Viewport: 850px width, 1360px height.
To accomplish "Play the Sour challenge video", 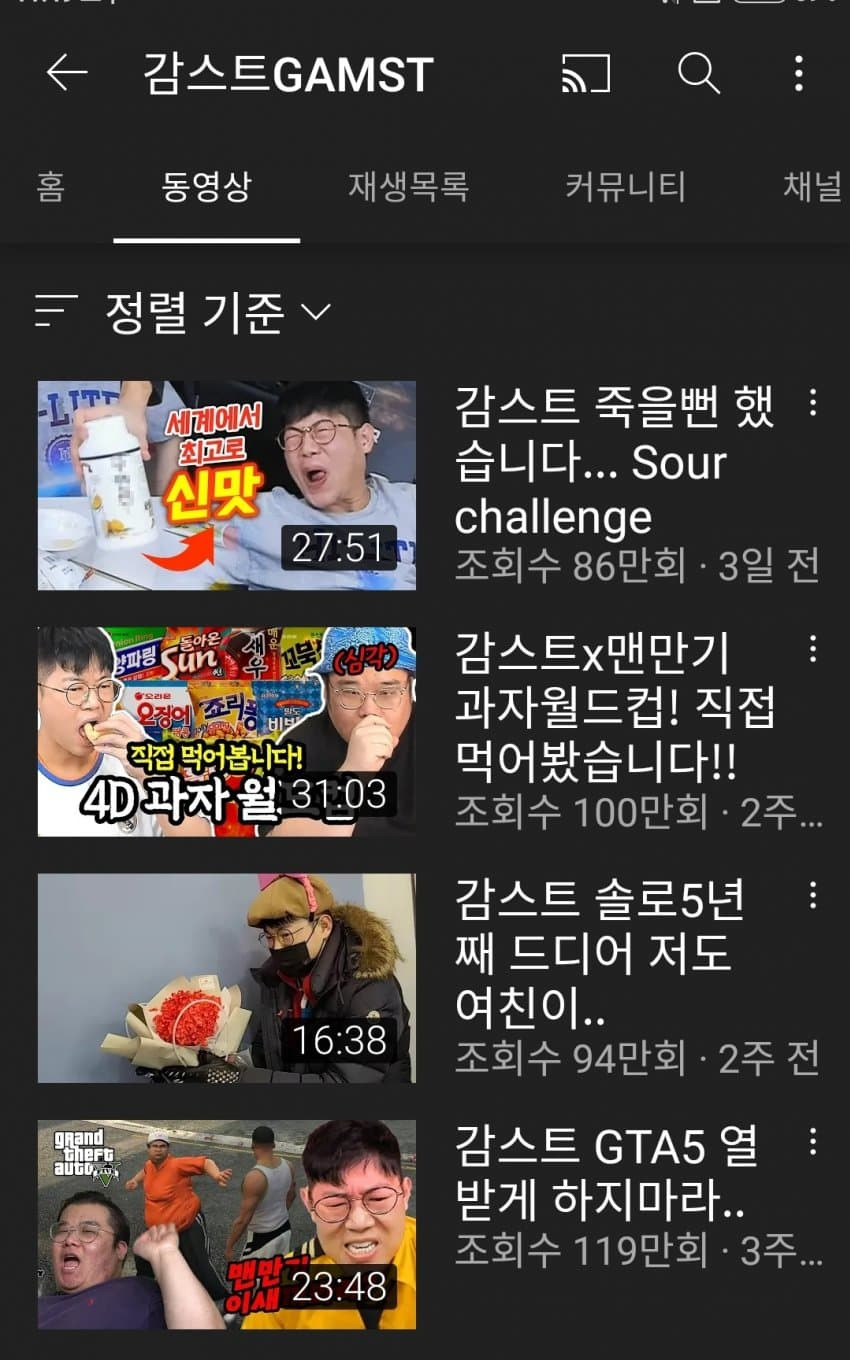I will pos(227,485).
